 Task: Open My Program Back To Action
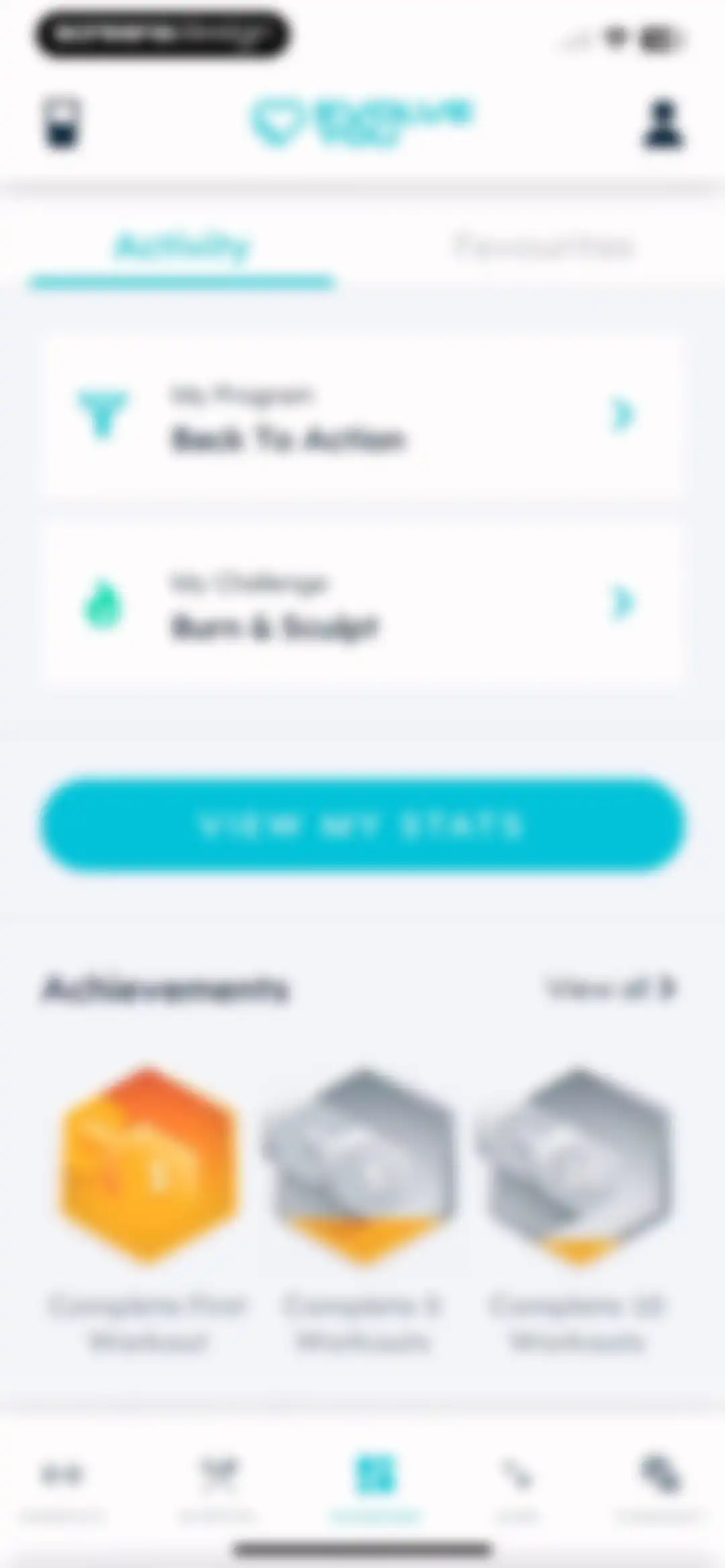362,418
